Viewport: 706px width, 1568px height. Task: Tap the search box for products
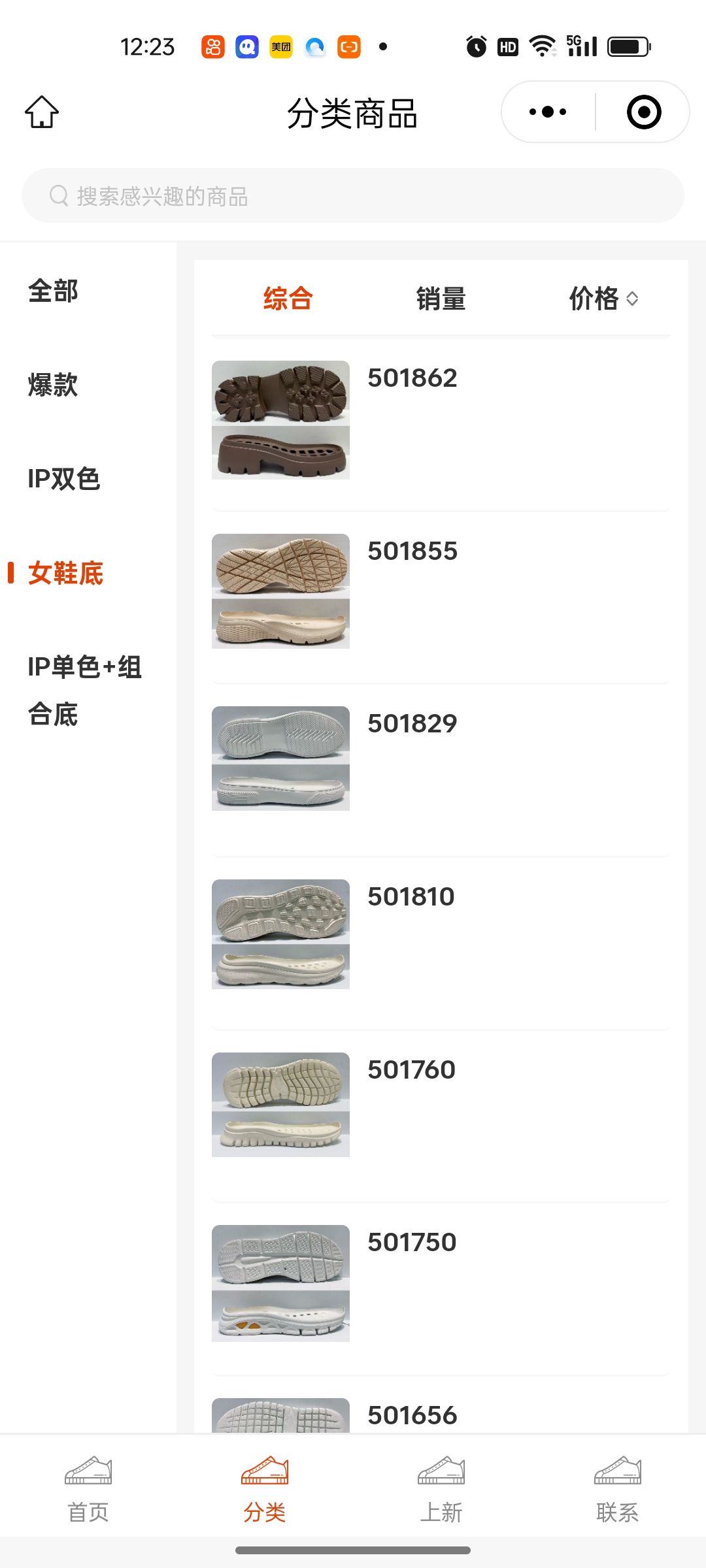(x=353, y=196)
